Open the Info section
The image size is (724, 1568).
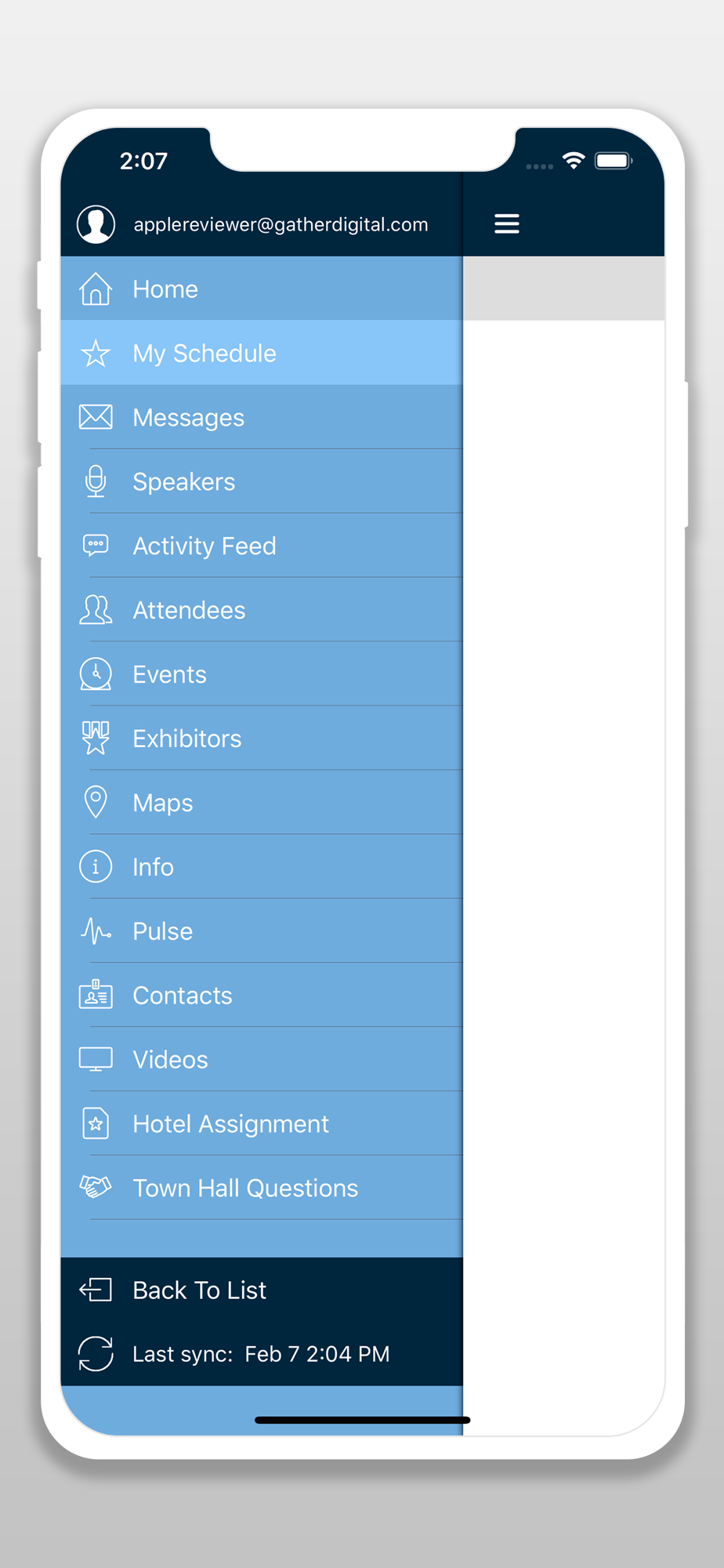[262, 867]
